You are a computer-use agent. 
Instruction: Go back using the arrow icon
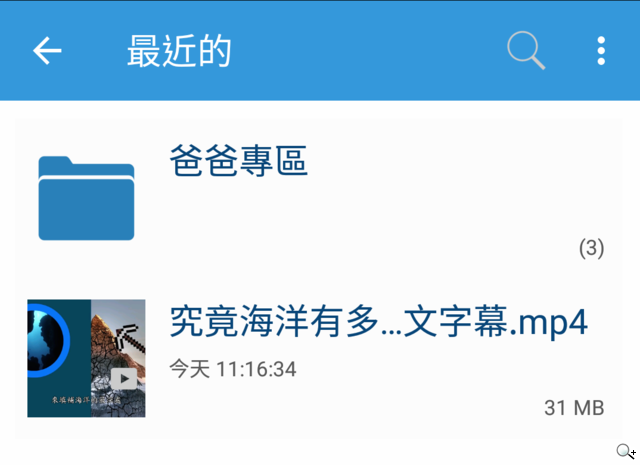(47, 51)
